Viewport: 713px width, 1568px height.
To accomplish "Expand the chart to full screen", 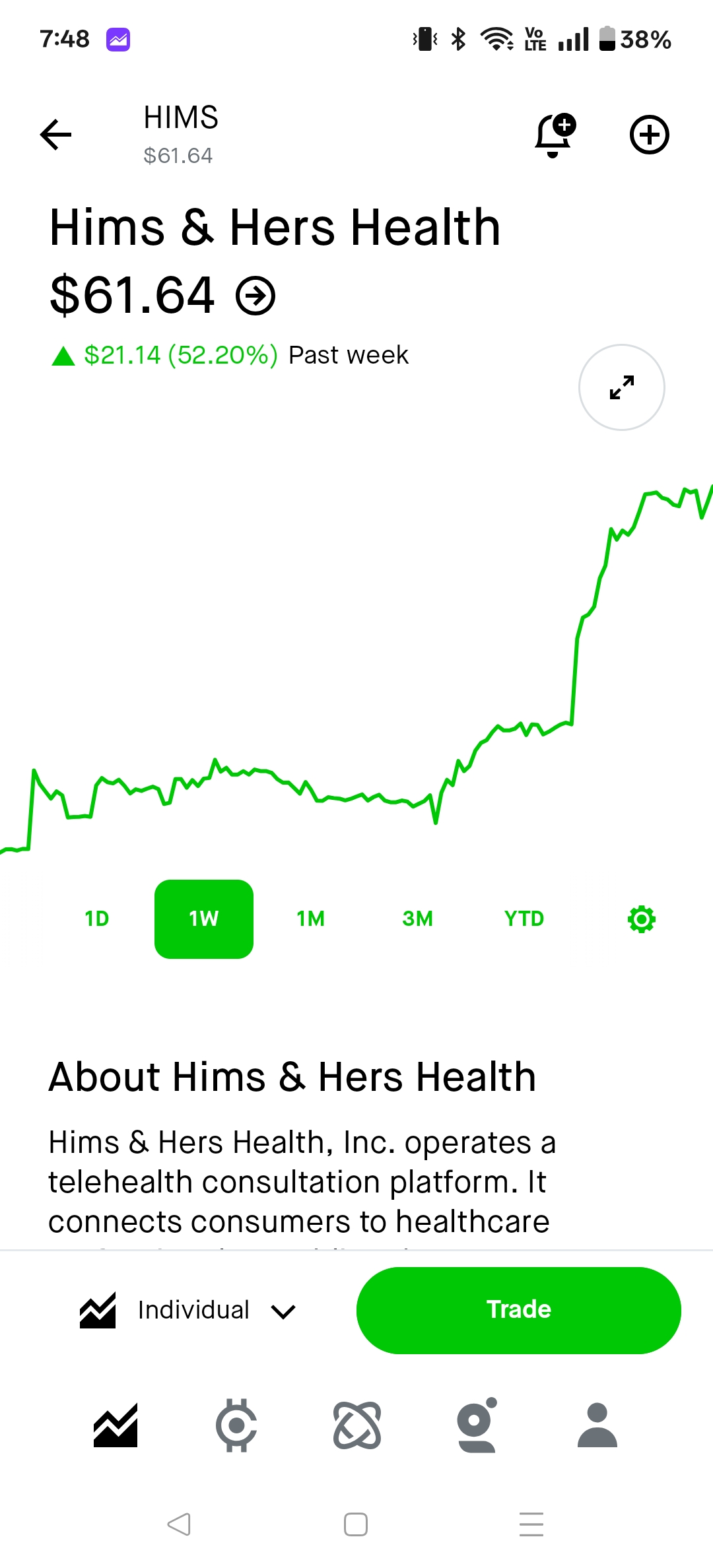I will [621, 387].
